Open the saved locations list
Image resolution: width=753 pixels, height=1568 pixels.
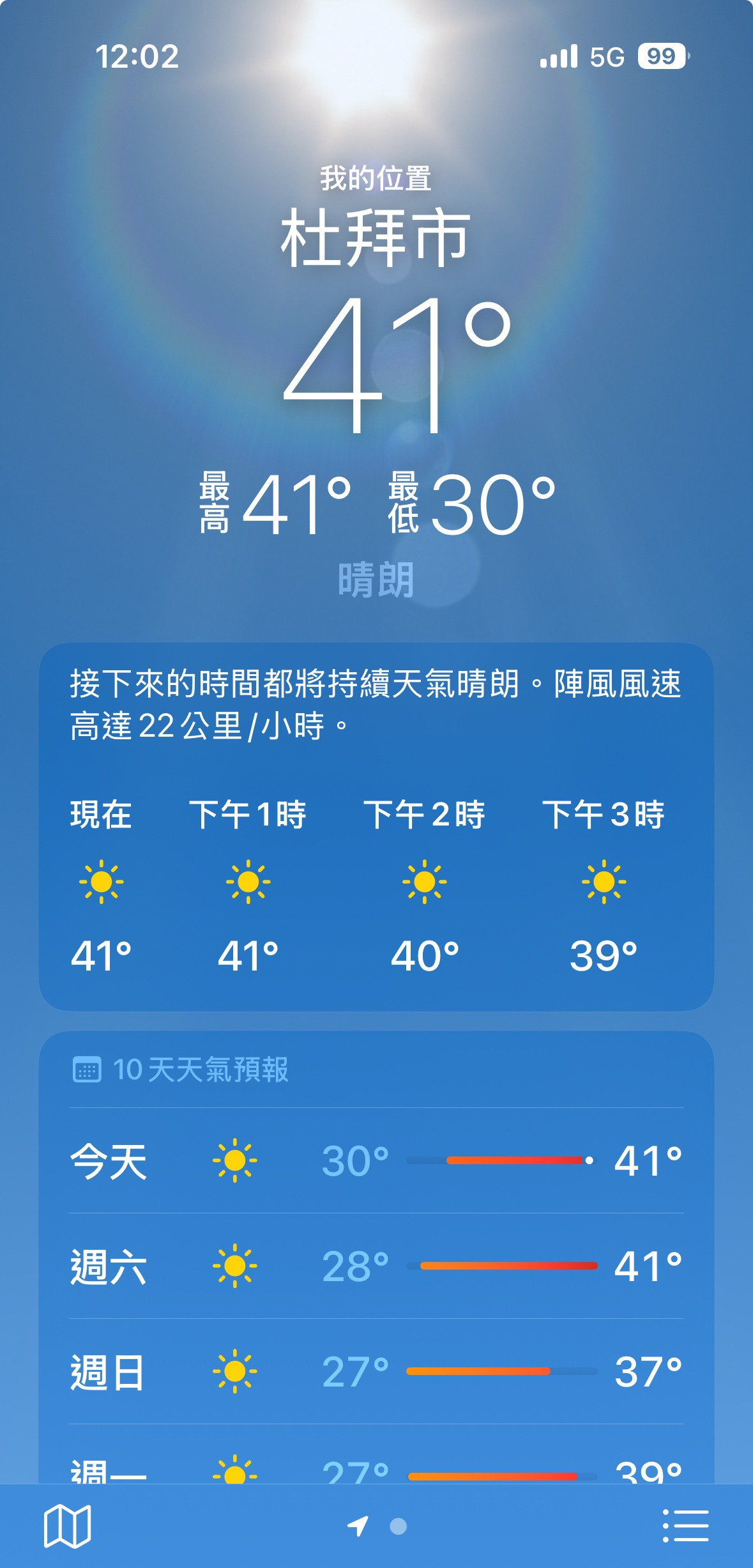click(685, 1526)
